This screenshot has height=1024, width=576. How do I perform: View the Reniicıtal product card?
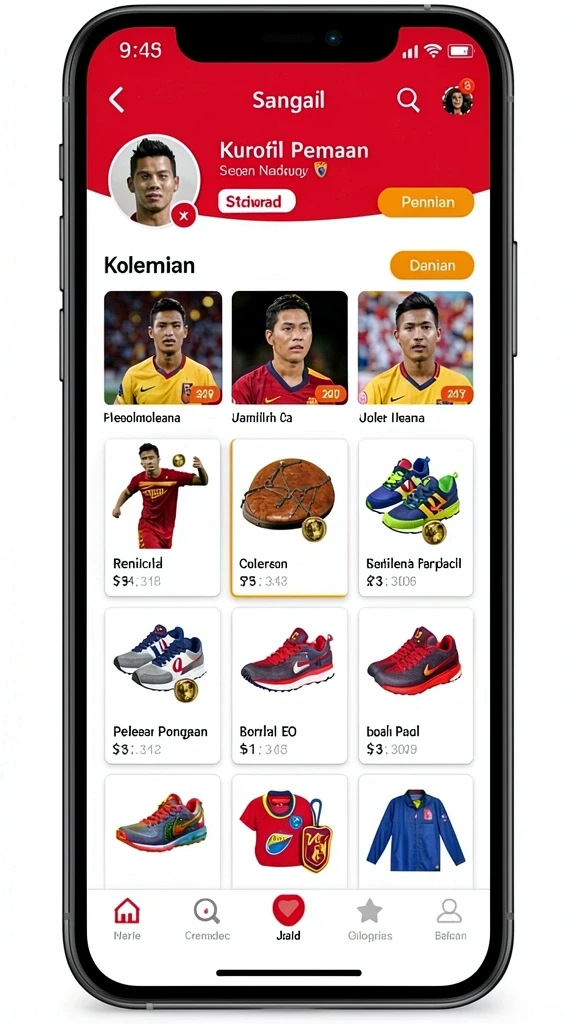[163, 517]
